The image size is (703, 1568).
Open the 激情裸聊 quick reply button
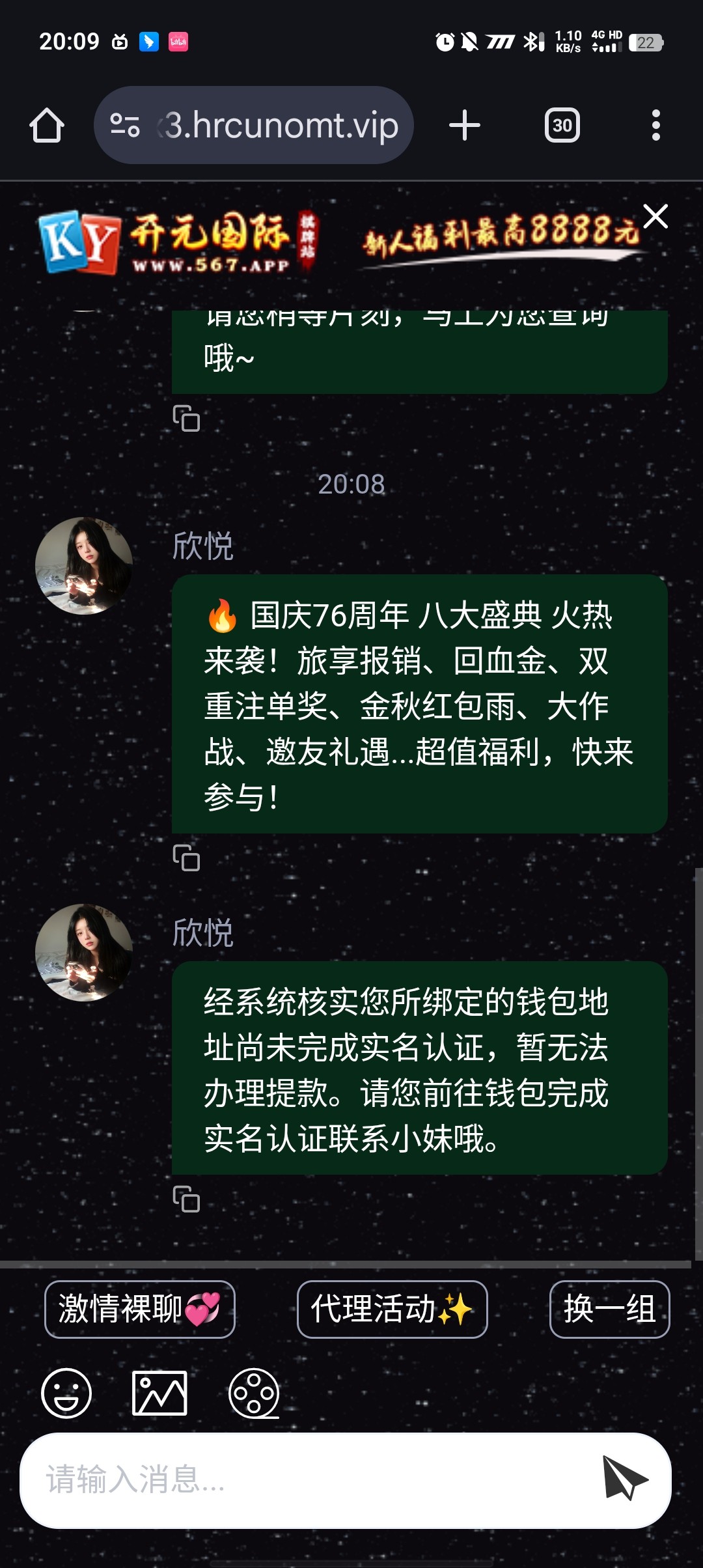[x=139, y=1309]
